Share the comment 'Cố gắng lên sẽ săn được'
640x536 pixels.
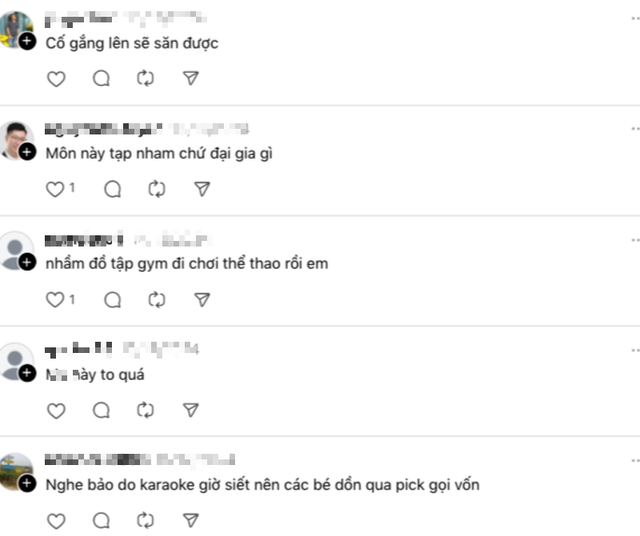coord(191,78)
